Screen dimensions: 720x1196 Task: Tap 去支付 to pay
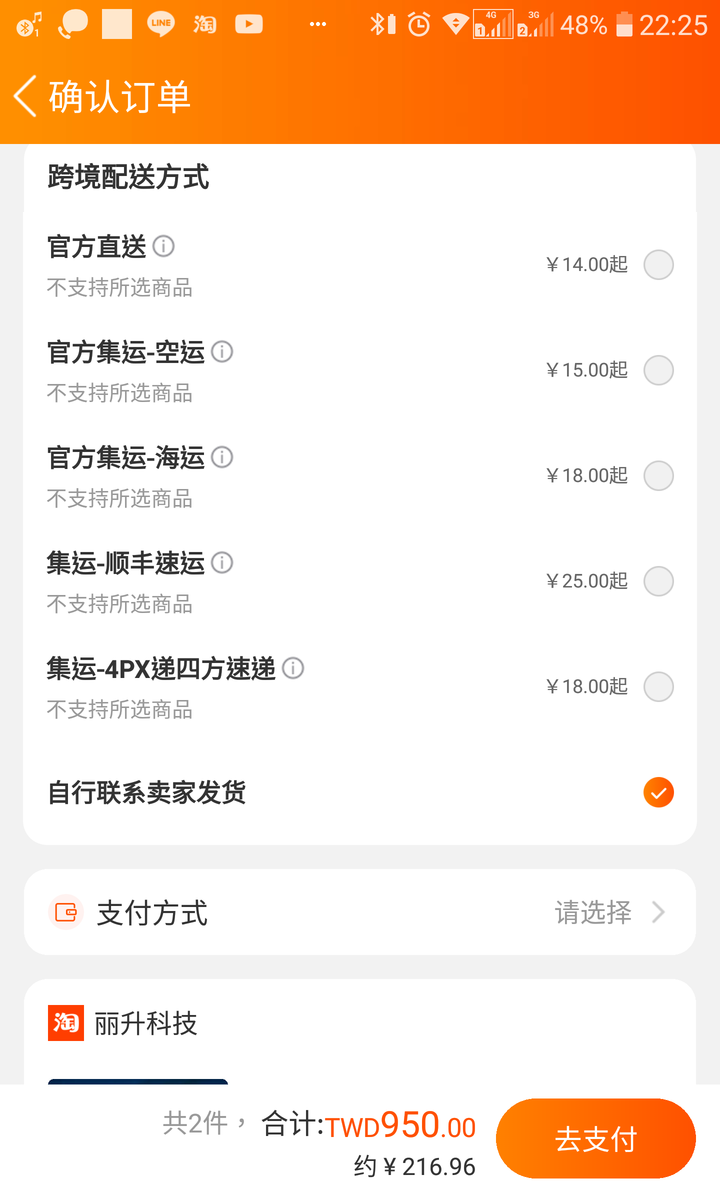(595, 1139)
